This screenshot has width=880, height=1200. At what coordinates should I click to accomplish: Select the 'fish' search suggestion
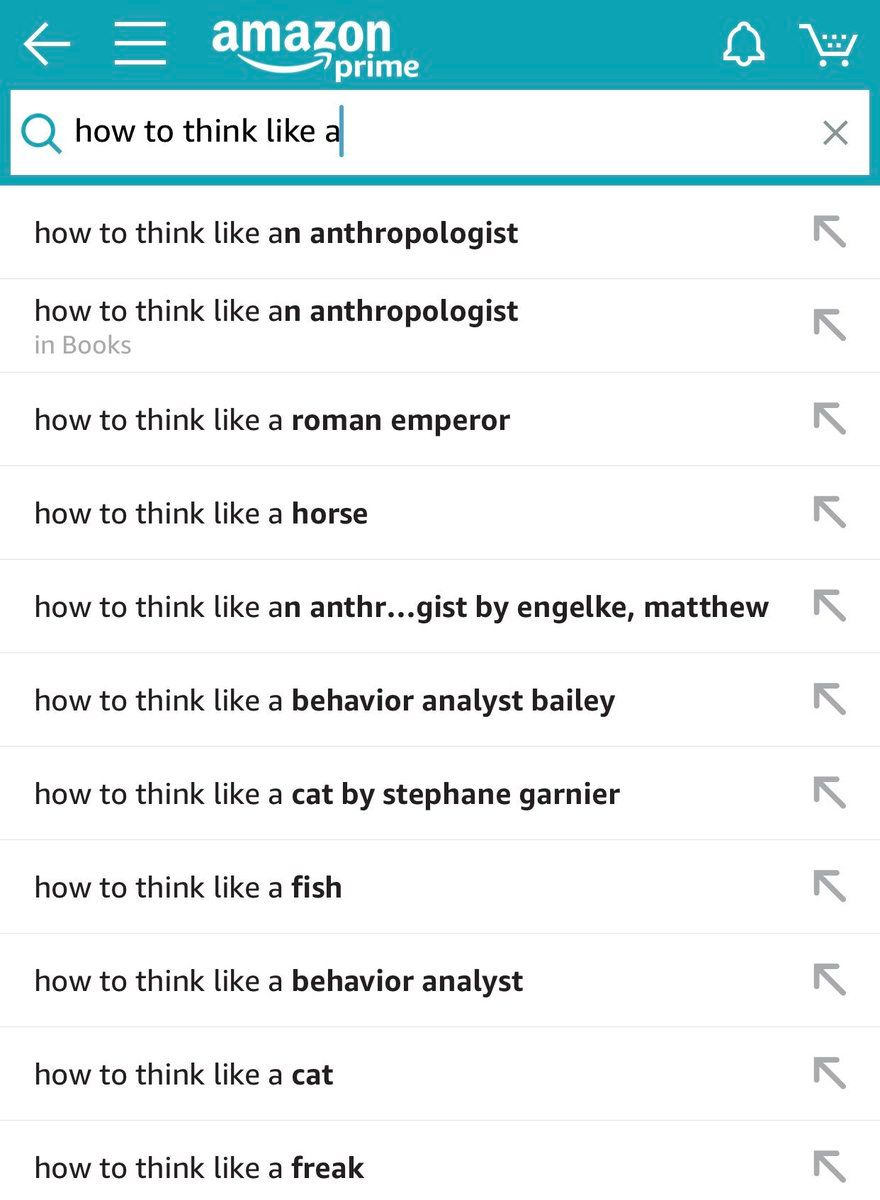pyautogui.click(x=188, y=887)
